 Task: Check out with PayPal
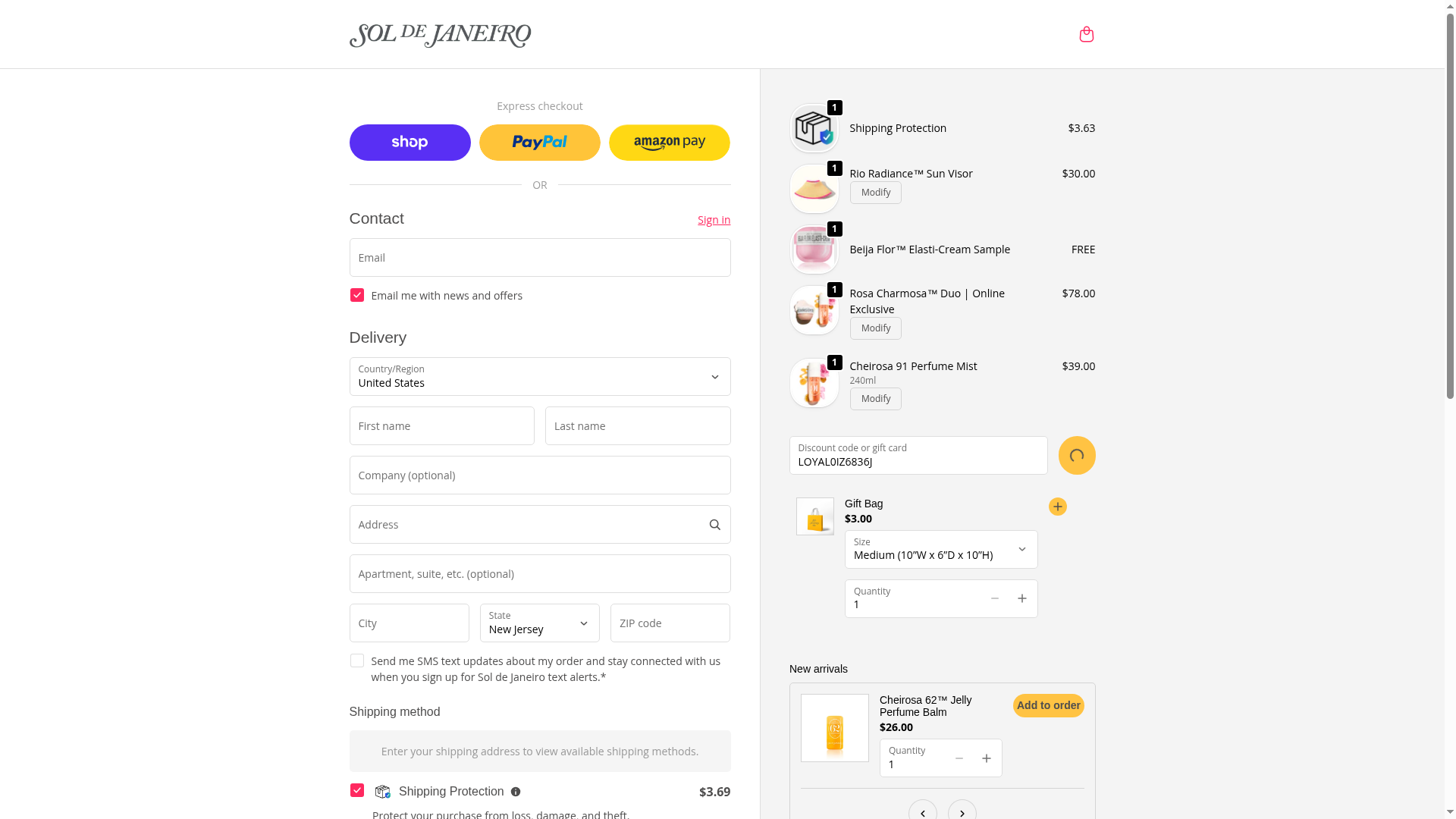pos(539,143)
